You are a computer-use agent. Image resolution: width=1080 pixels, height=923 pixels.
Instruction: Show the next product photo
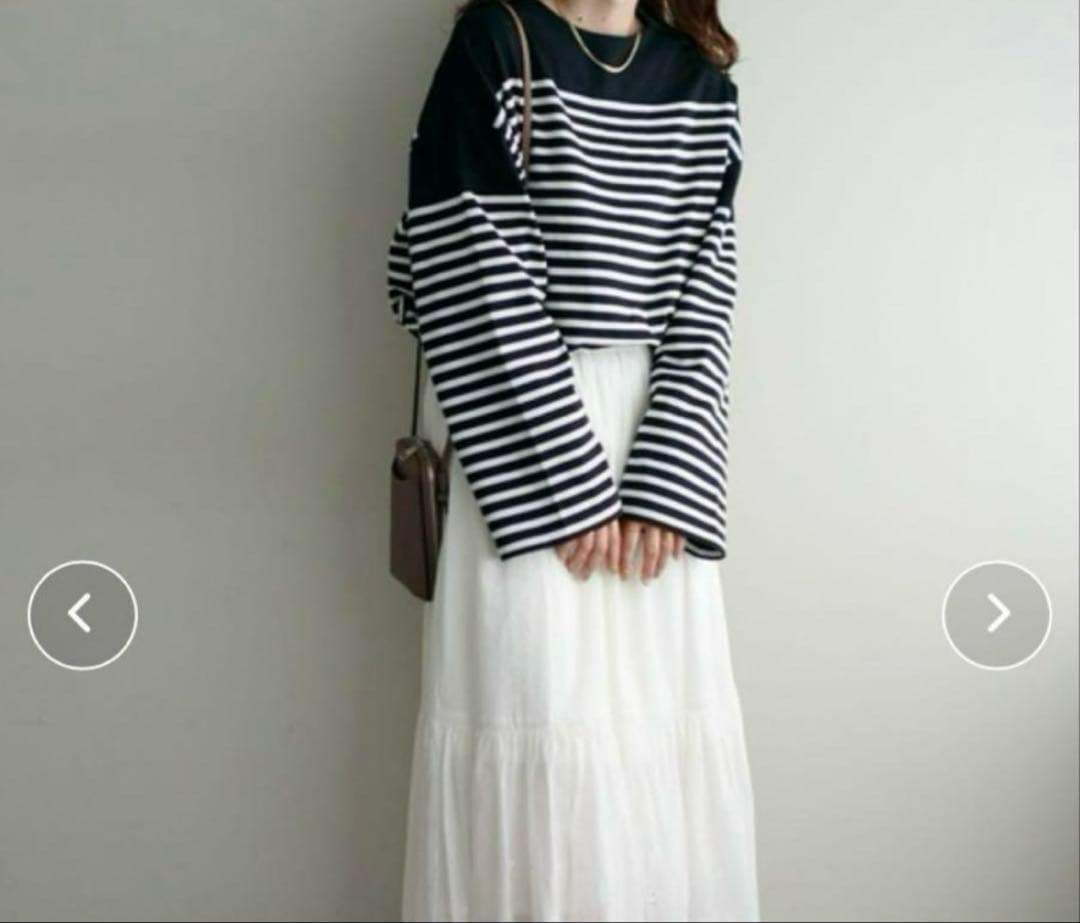(997, 614)
